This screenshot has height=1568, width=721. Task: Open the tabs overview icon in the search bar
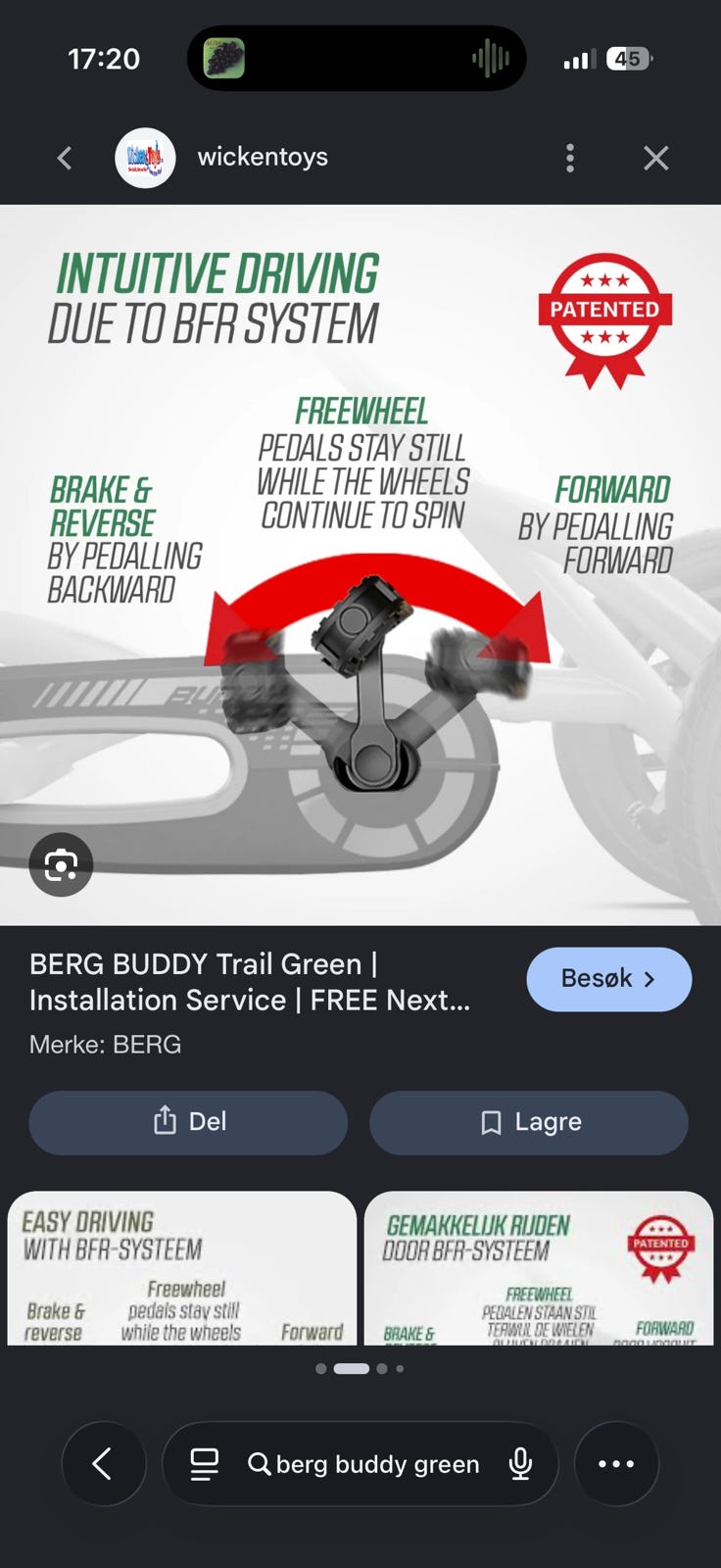point(204,1464)
